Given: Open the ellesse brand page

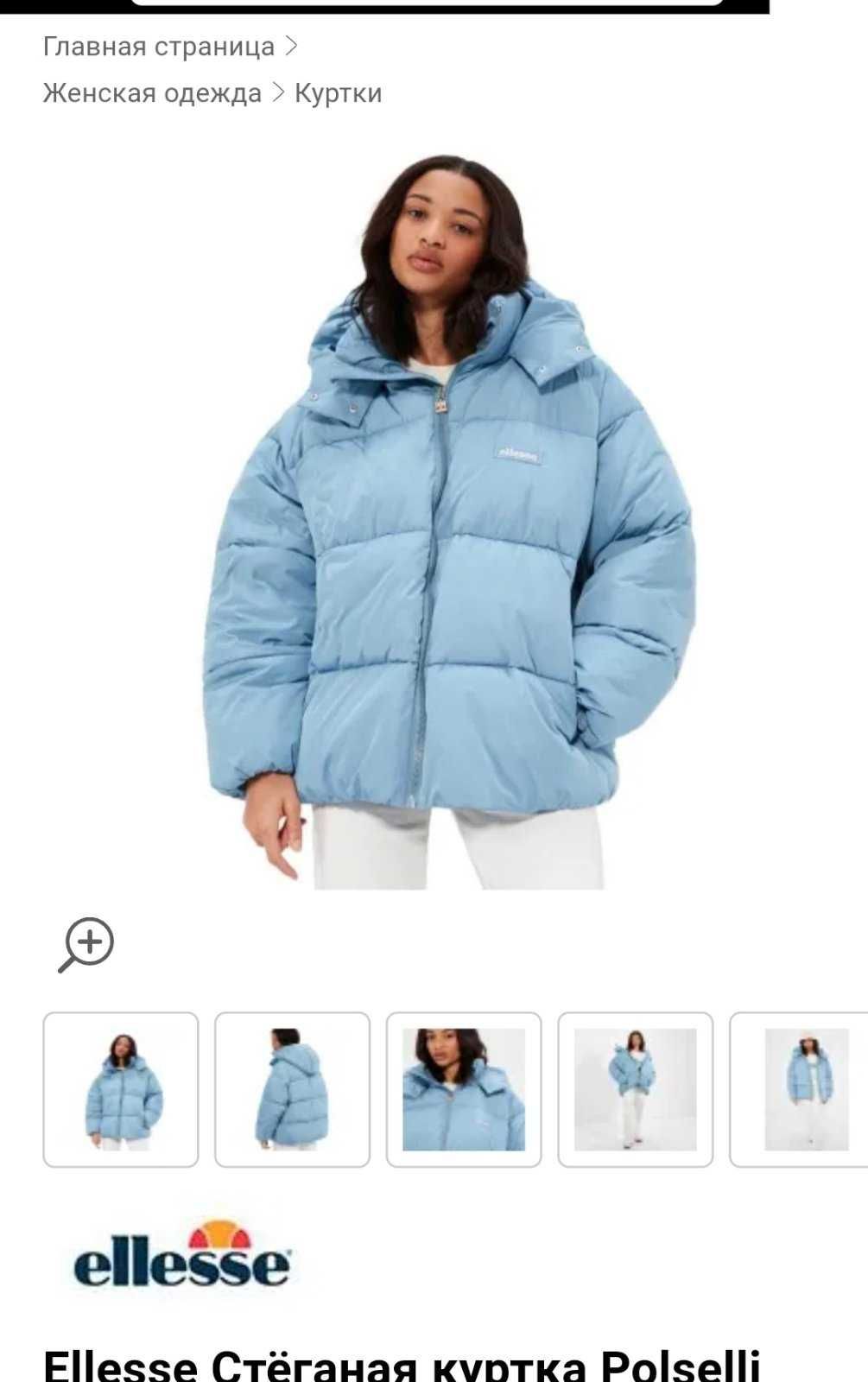Looking at the screenshot, I should pyautogui.click(x=181, y=1257).
